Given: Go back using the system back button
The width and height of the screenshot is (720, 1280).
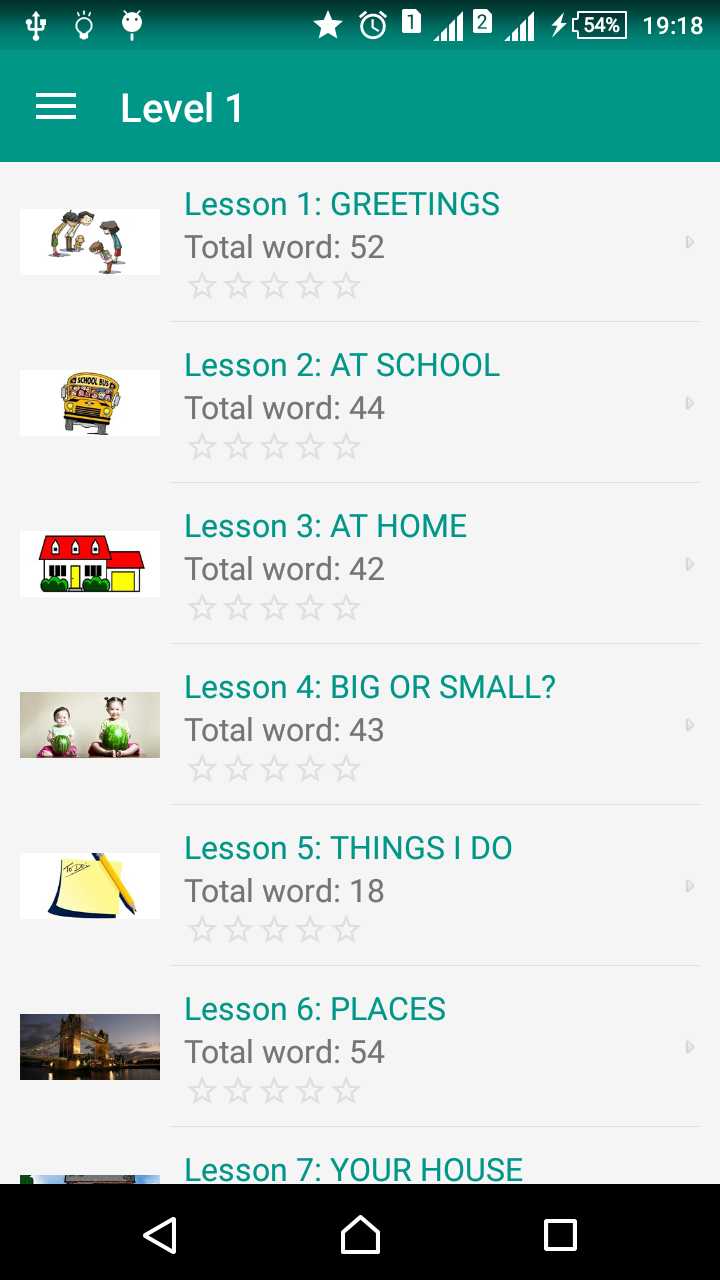Looking at the screenshot, I should pyautogui.click(x=160, y=1235).
